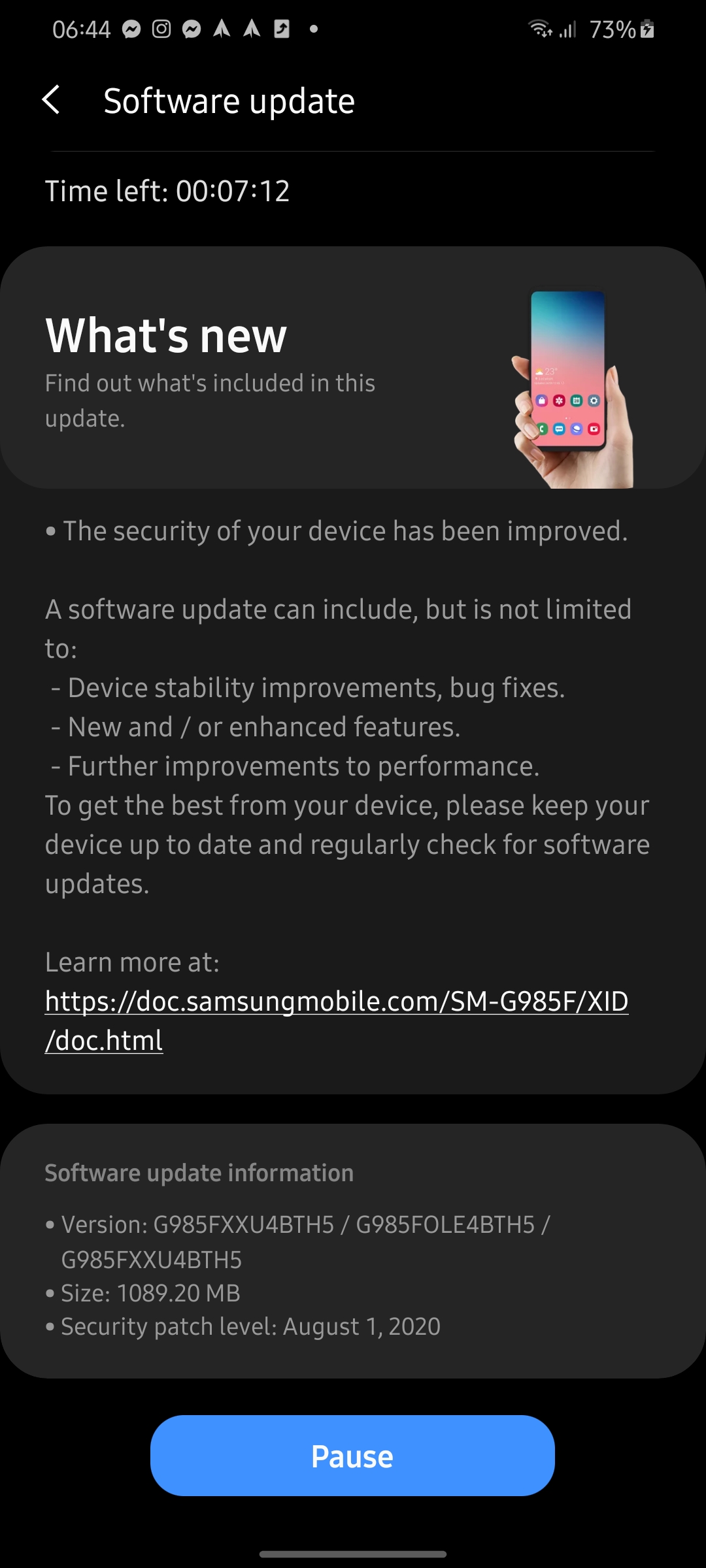Screen dimensions: 706x1568
Task: Go back from Software update
Action: coord(51,101)
